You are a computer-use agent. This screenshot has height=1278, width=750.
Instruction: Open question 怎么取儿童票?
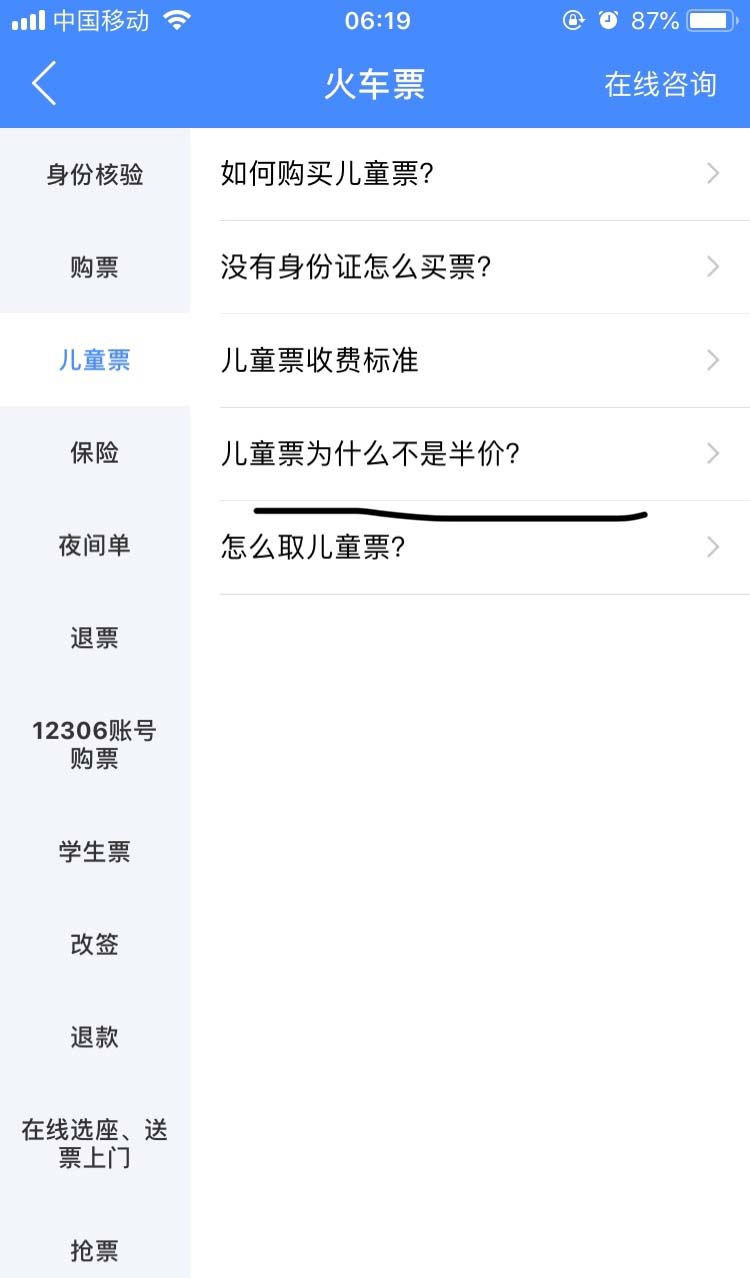(x=470, y=547)
